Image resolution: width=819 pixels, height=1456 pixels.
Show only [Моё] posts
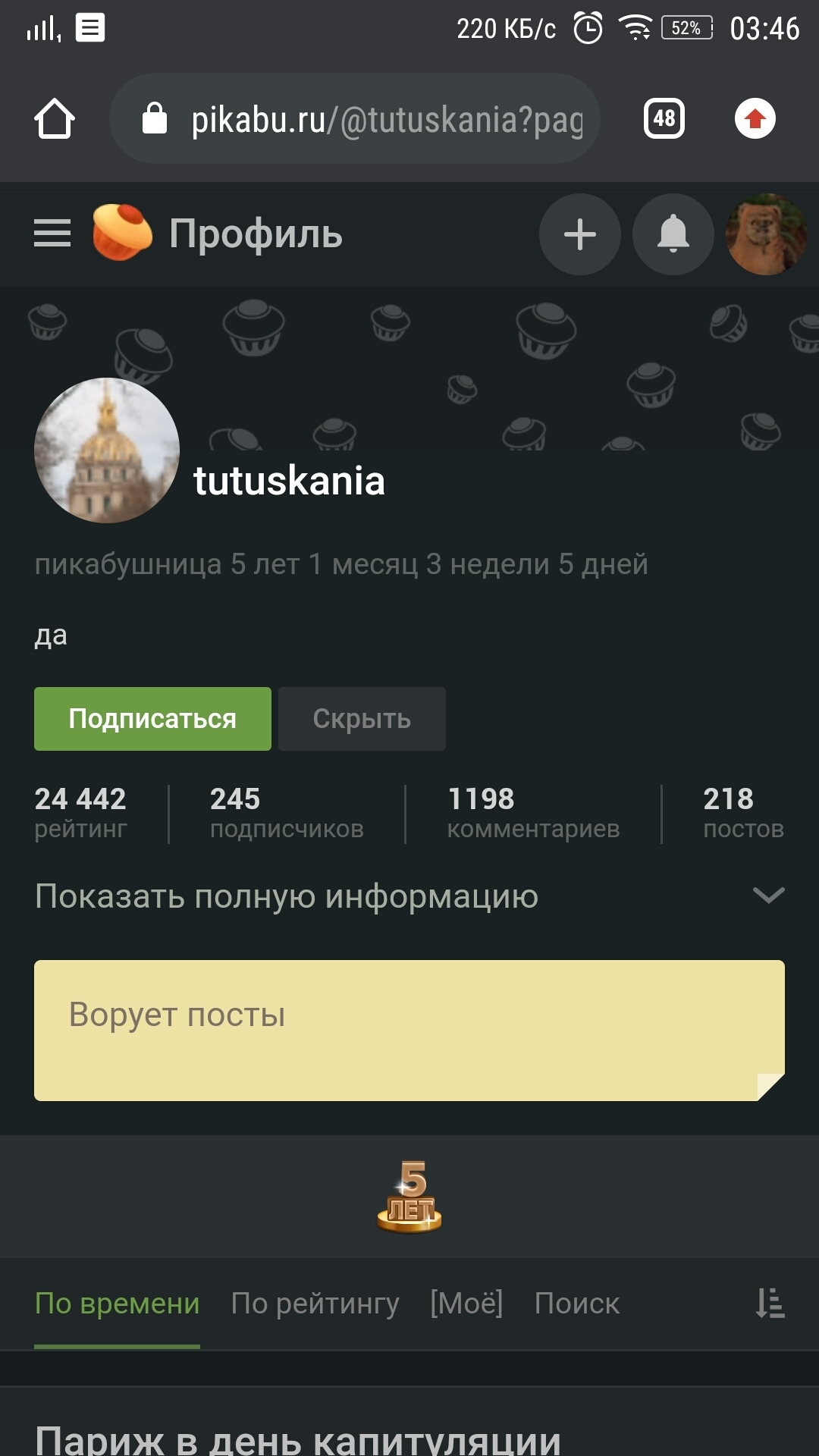[x=466, y=1304]
